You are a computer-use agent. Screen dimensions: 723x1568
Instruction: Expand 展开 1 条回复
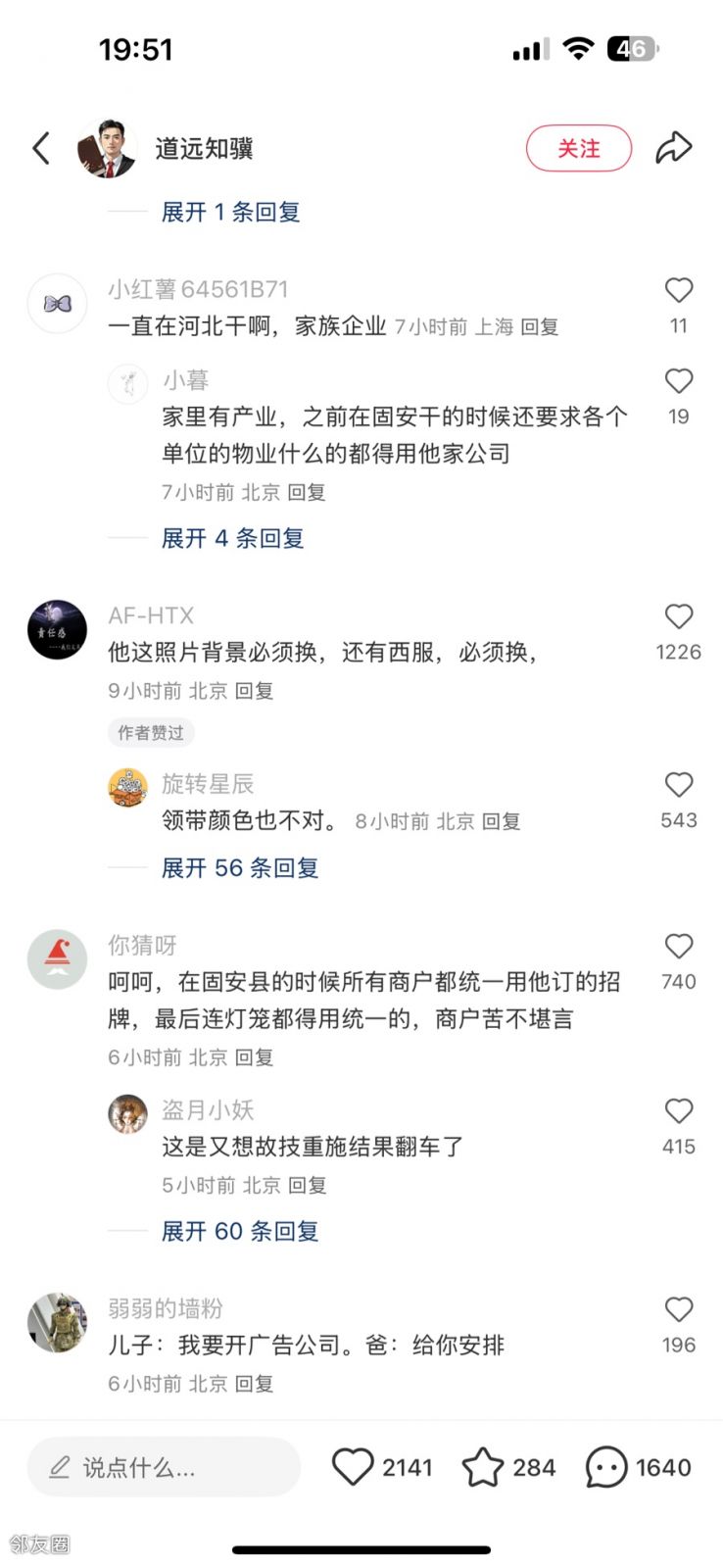[230, 212]
